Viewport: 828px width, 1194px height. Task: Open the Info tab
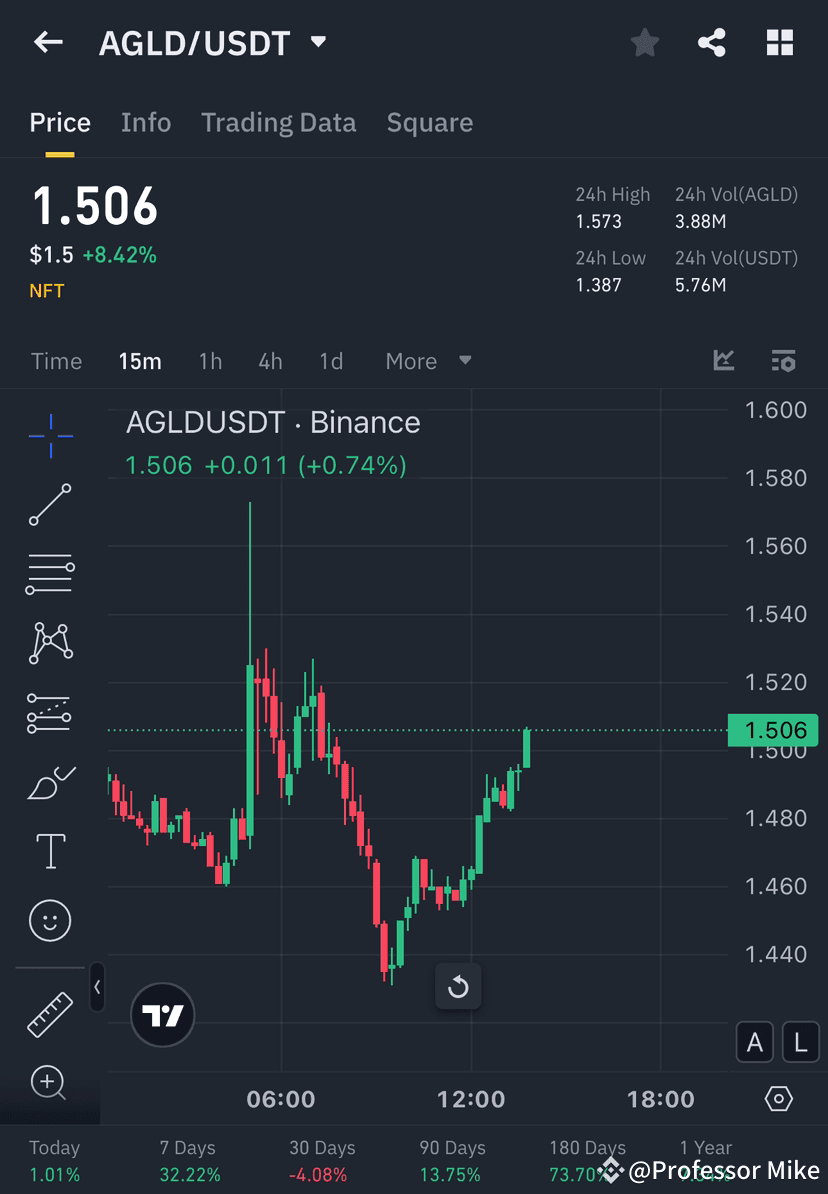click(x=145, y=122)
